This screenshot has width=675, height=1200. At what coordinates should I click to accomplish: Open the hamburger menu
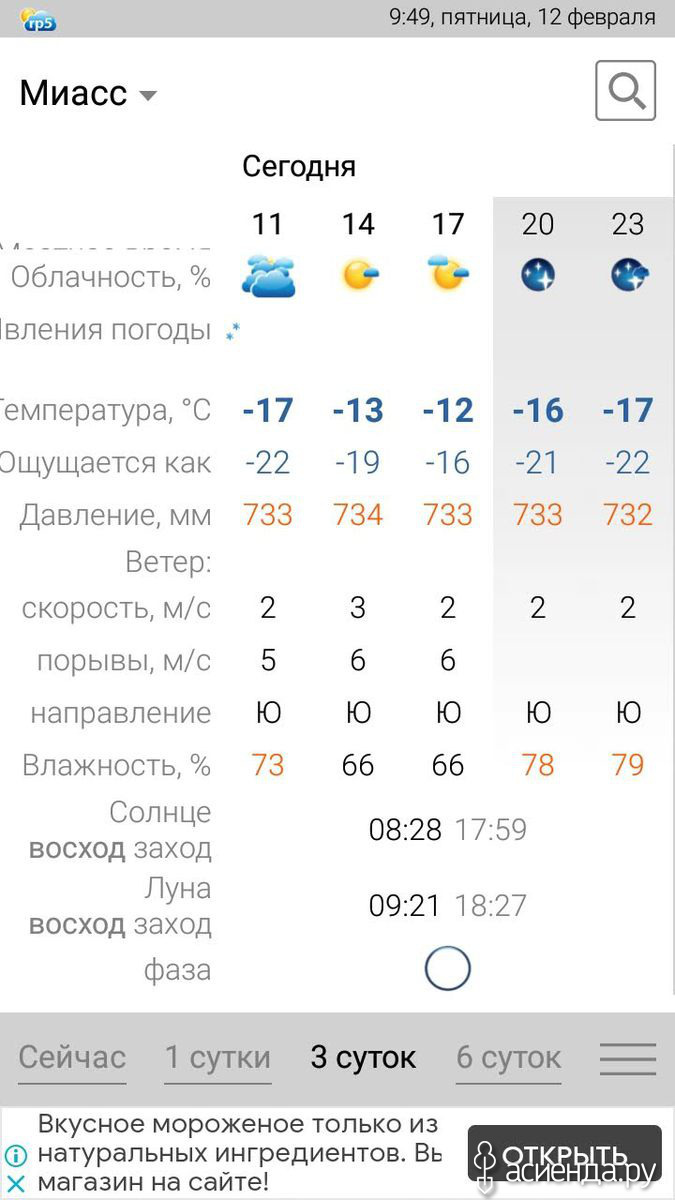pos(628,1058)
